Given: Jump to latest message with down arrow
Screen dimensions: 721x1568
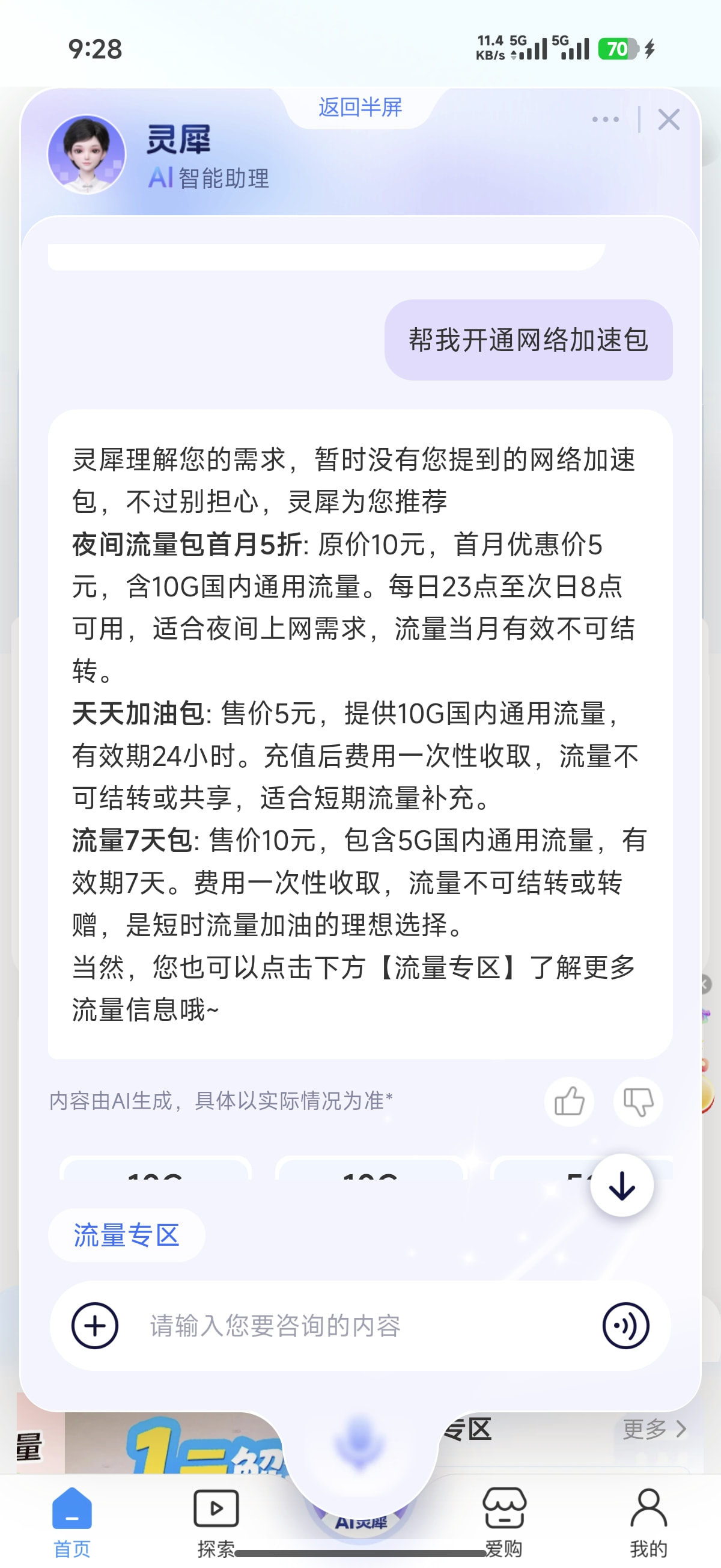Looking at the screenshot, I should click(622, 1184).
